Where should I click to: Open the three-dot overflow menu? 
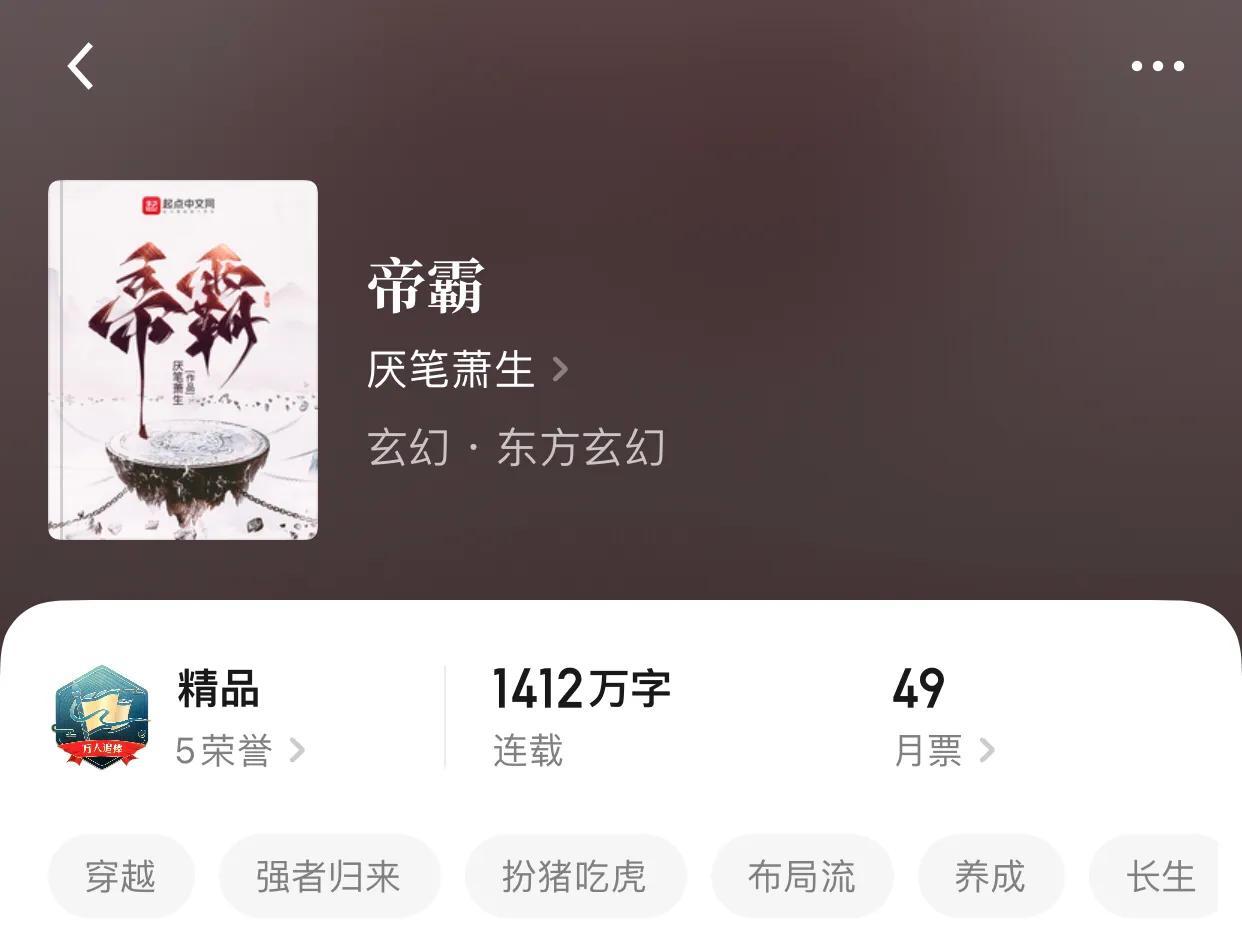pos(1157,66)
